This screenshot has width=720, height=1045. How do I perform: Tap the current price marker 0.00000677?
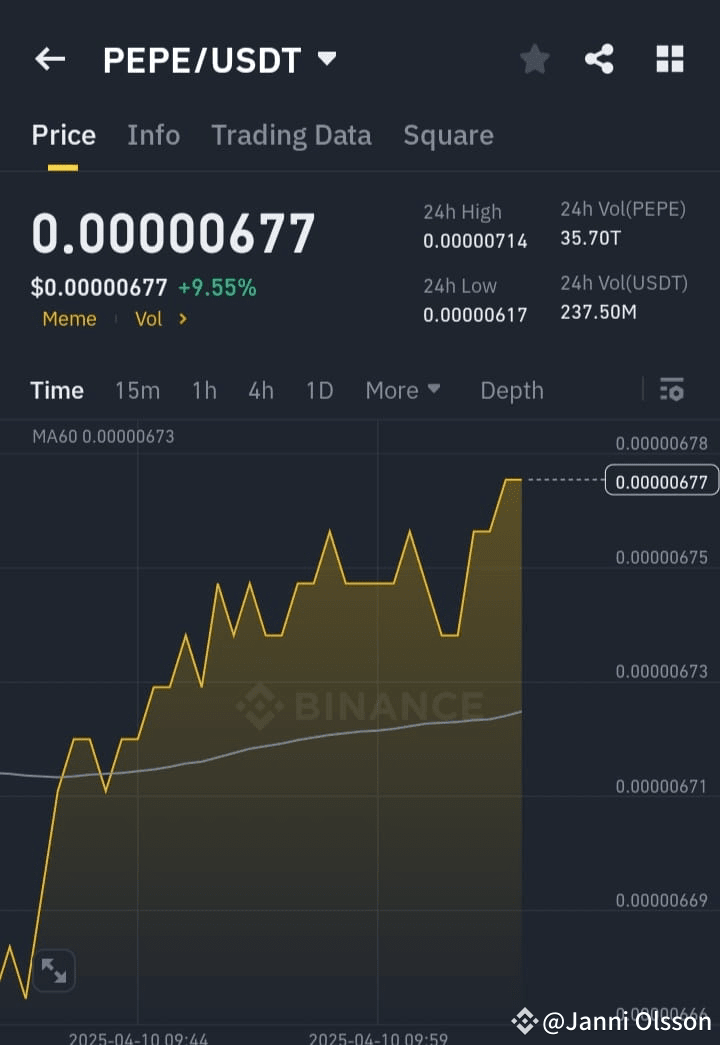point(660,481)
